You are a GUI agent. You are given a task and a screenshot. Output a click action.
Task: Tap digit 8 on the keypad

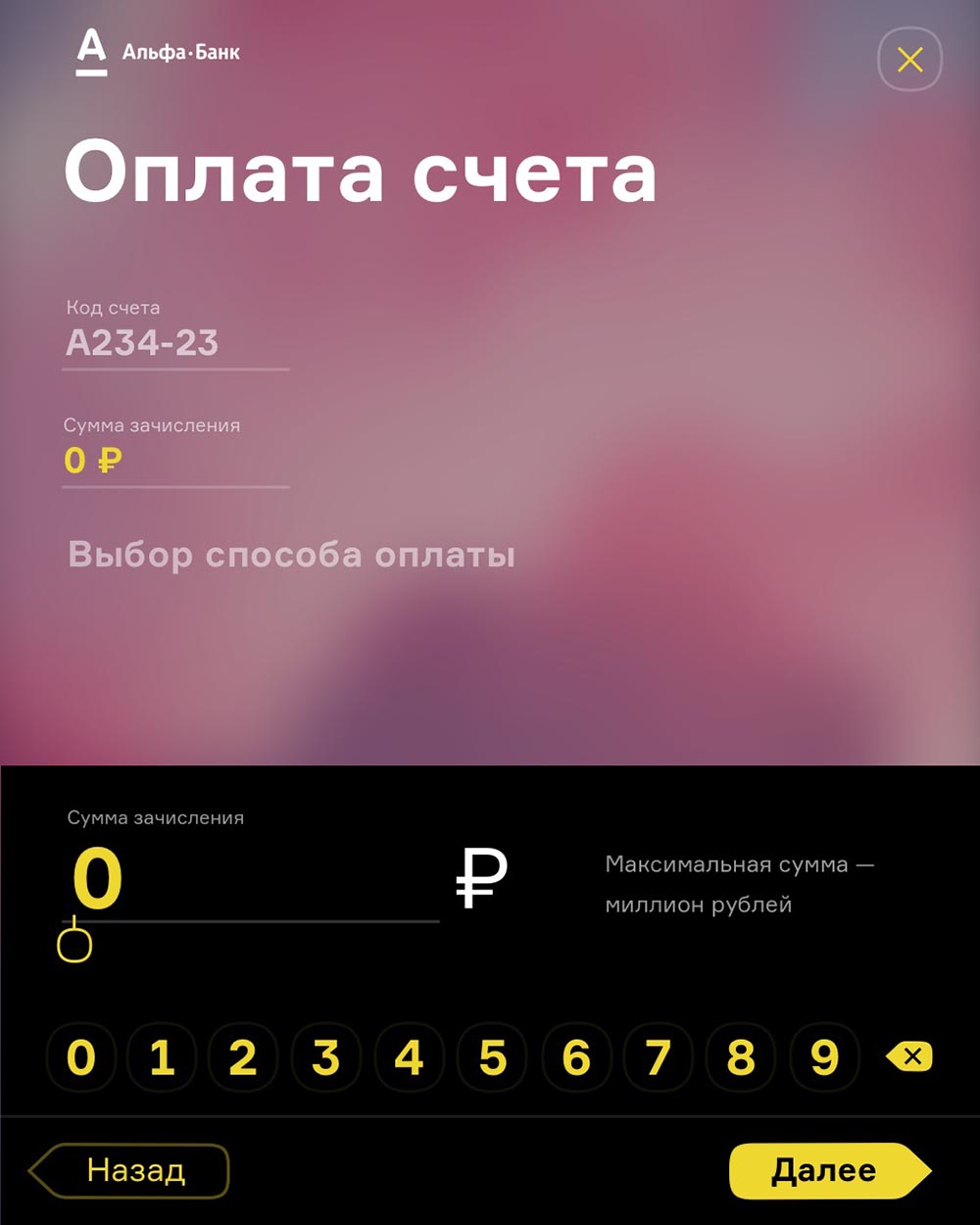(741, 1057)
